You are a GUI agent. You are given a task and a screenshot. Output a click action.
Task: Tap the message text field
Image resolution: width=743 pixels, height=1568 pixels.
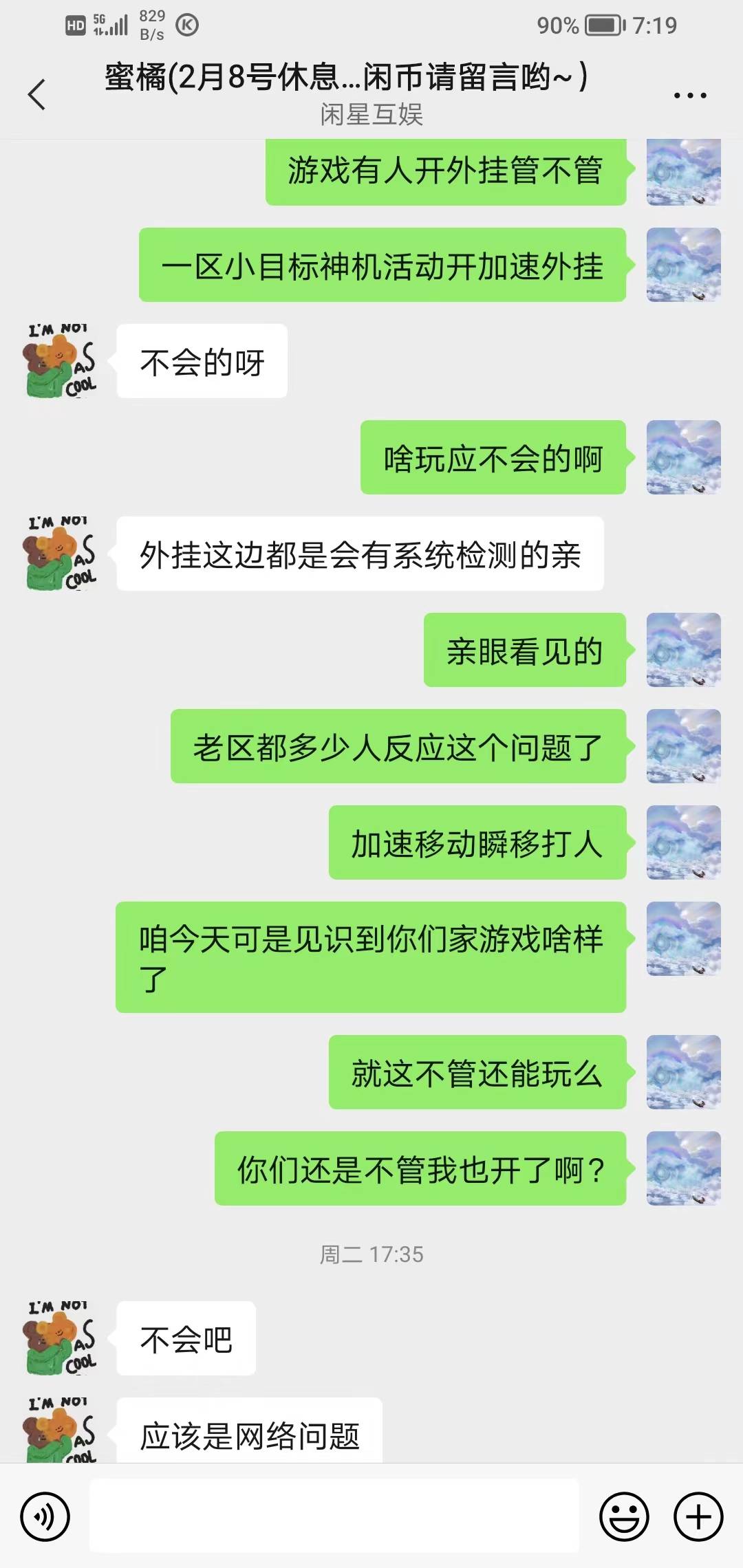pyautogui.click(x=334, y=1516)
